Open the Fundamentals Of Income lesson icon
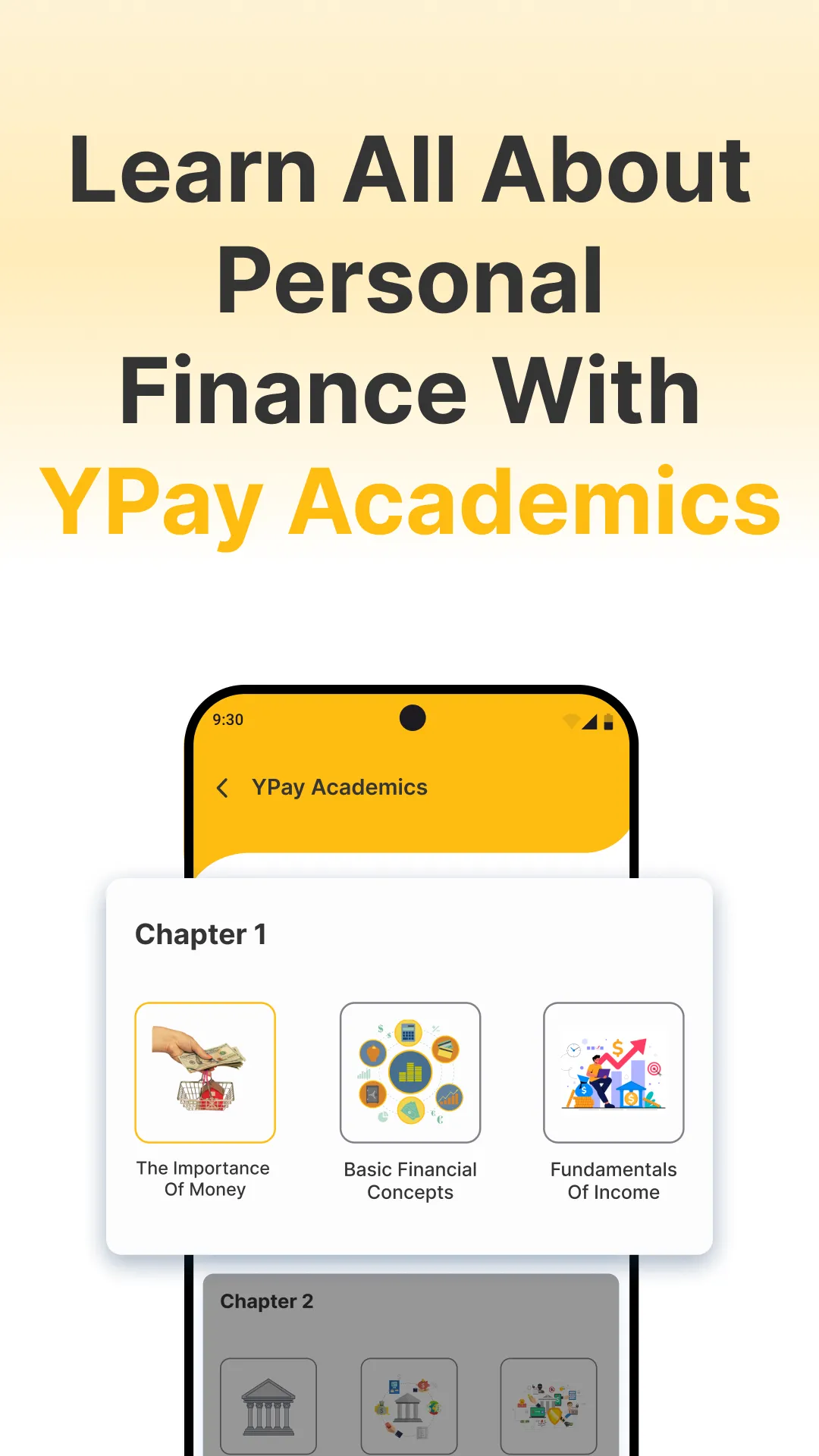819x1456 pixels. pos(613,1072)
